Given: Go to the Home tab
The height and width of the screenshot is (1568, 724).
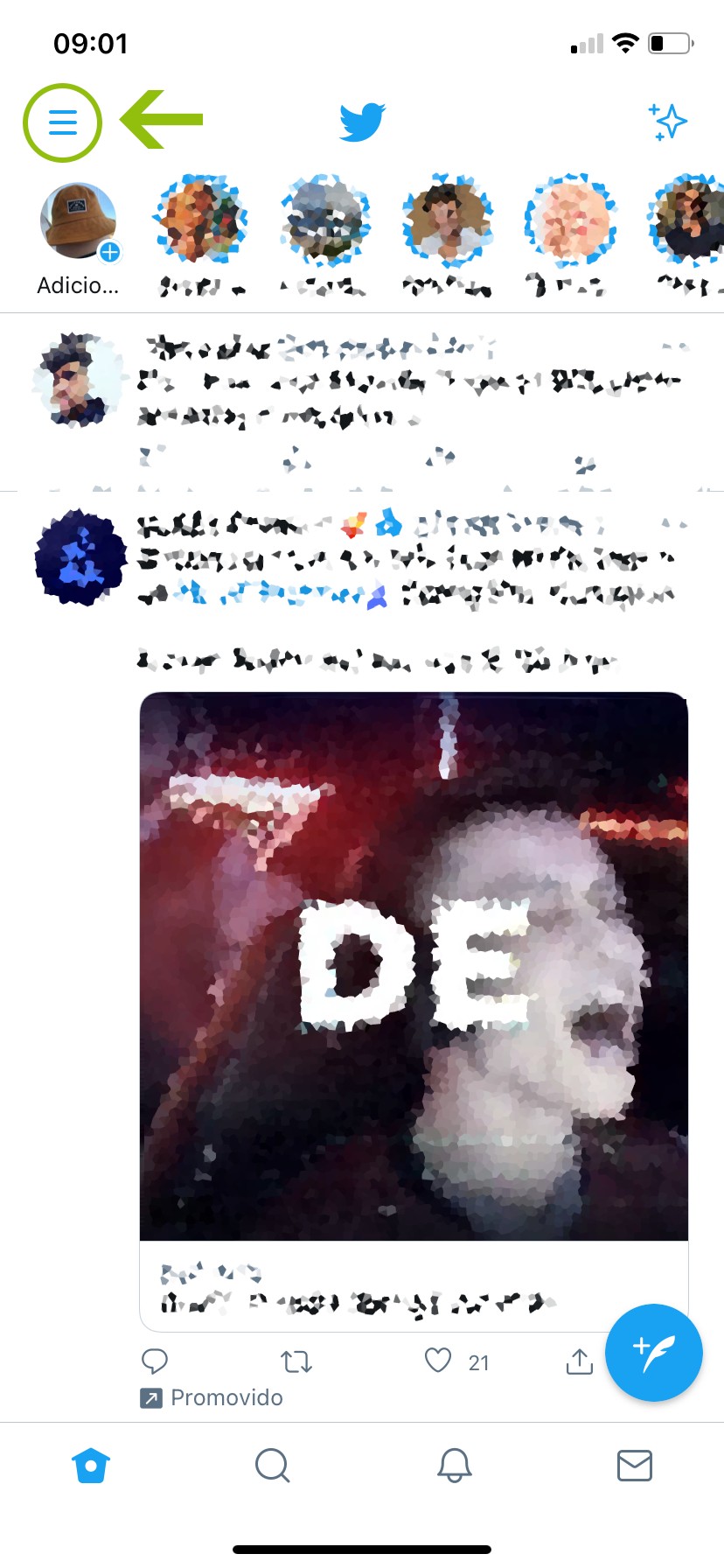Looking at the screenshot, I should click(x=91, y=1465).
